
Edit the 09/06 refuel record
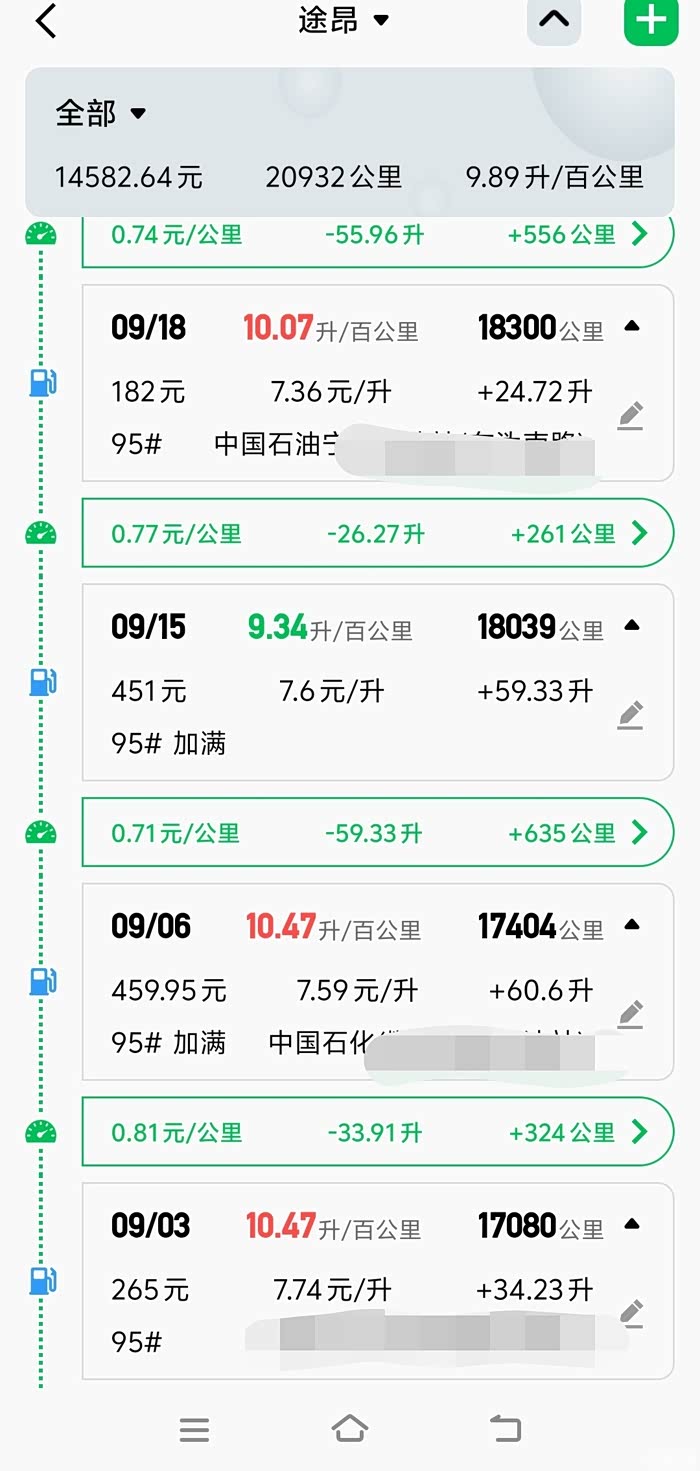(x=630, y=1014)
